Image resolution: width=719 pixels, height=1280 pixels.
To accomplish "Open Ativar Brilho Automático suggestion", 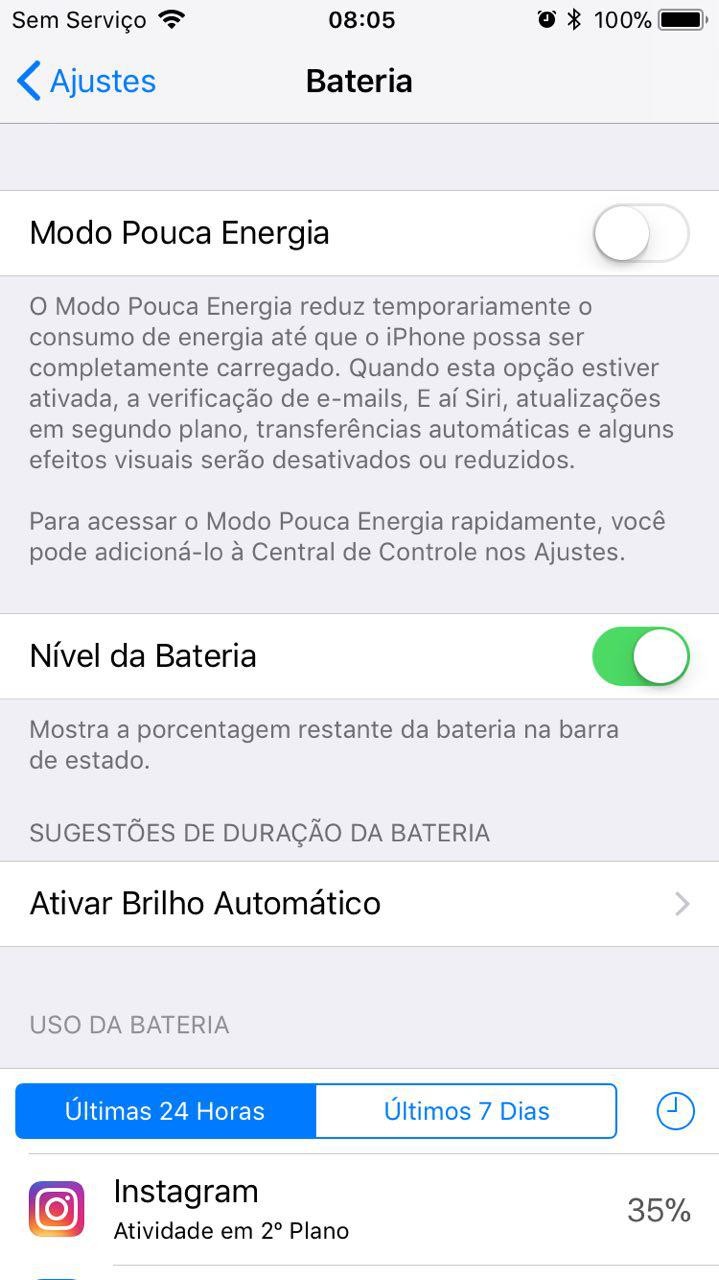I will 359,904.
